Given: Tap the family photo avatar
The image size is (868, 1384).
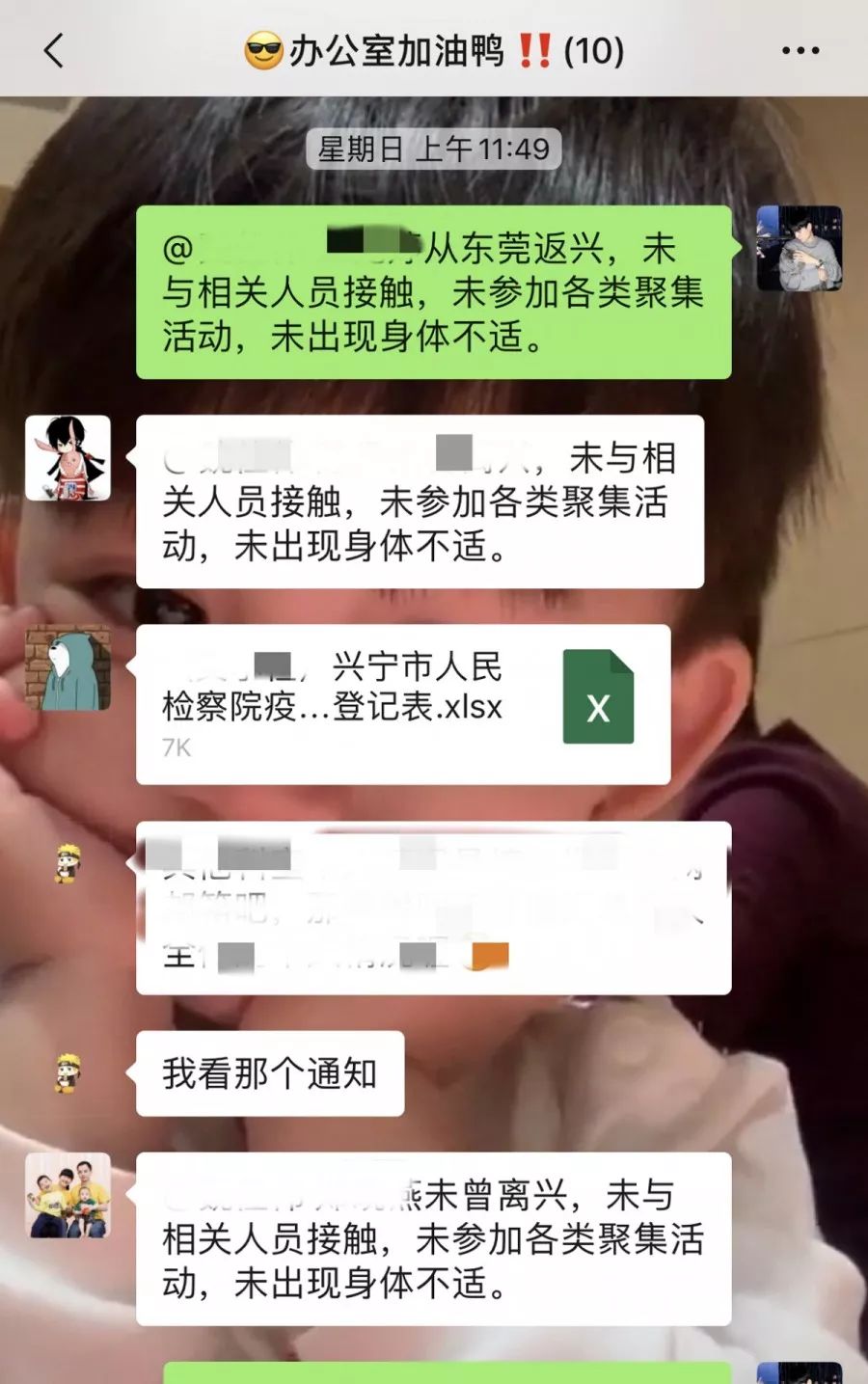Looking at the screenshot, I should [x=68, y=1195].
